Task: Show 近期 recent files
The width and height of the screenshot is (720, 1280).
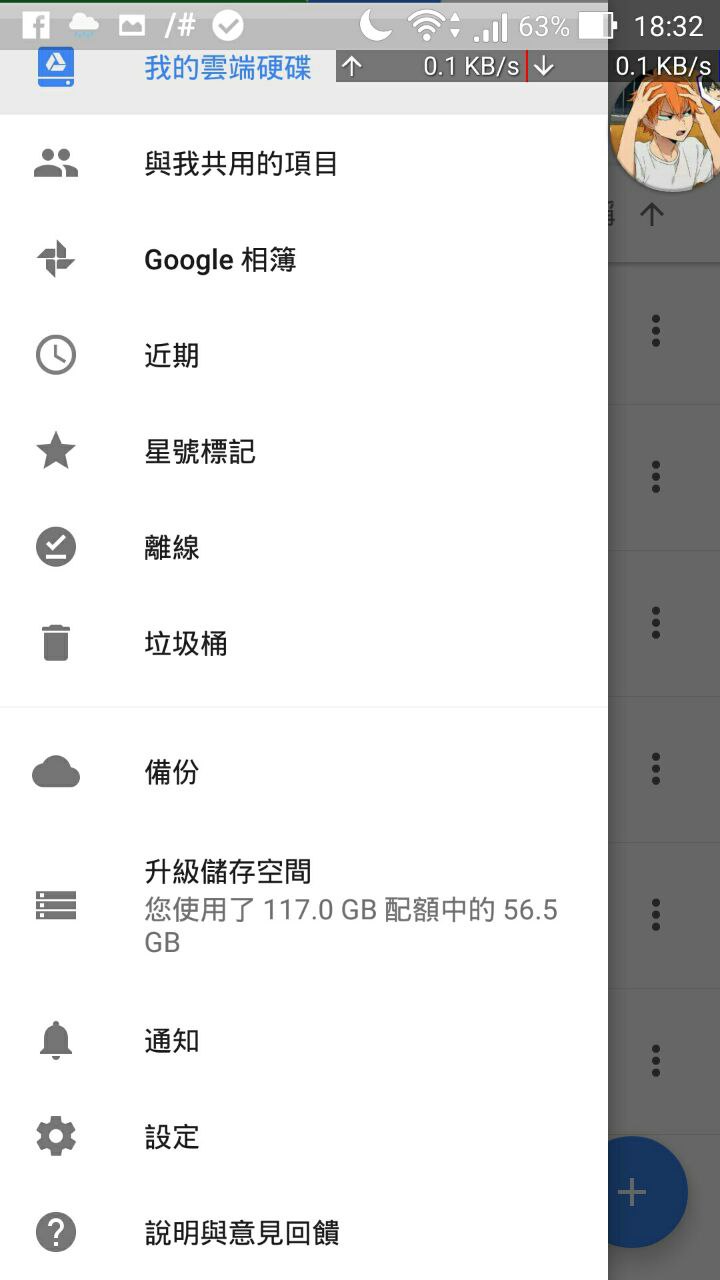Action: point(172,356)
